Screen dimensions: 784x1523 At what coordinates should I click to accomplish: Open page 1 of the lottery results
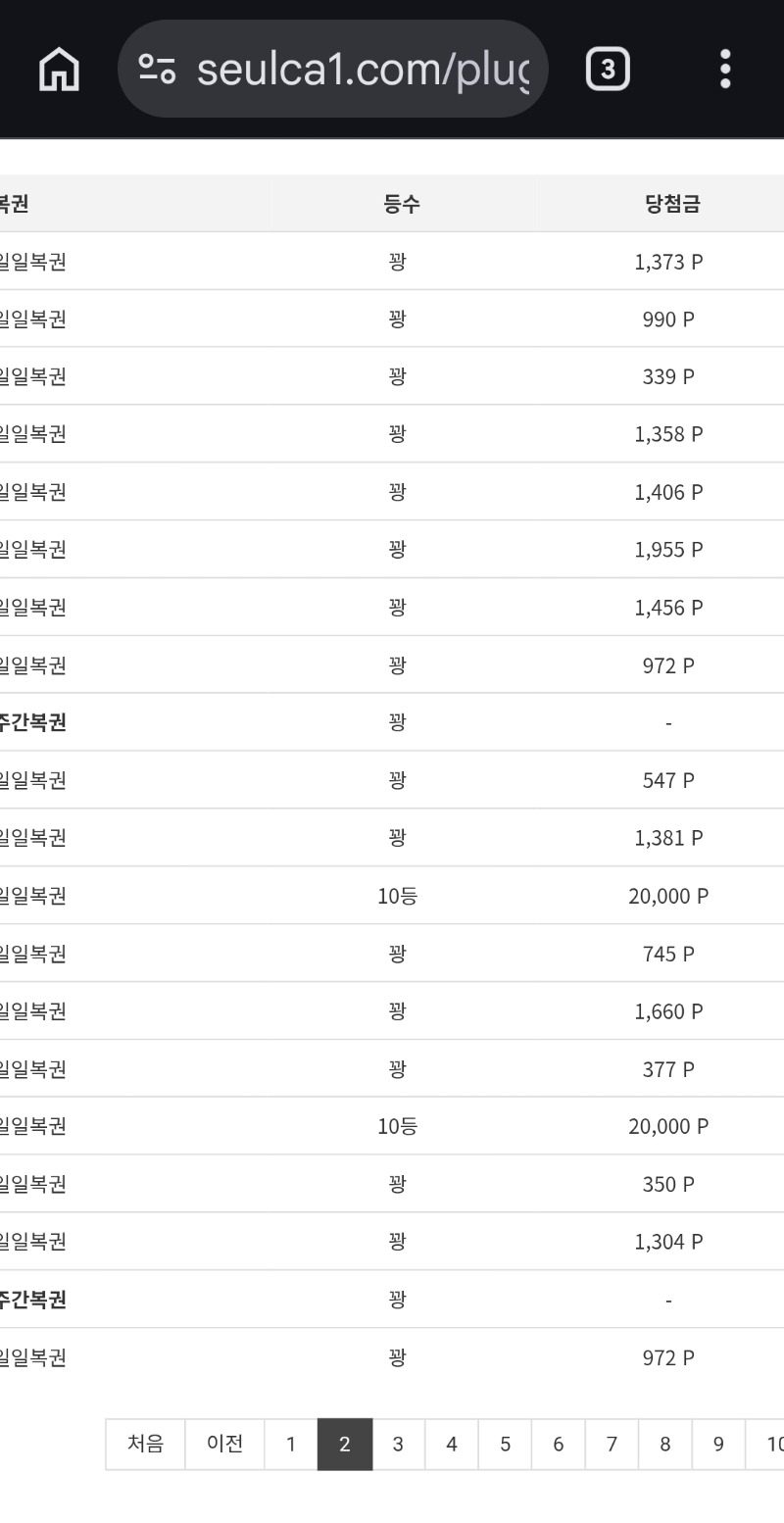290,1444
